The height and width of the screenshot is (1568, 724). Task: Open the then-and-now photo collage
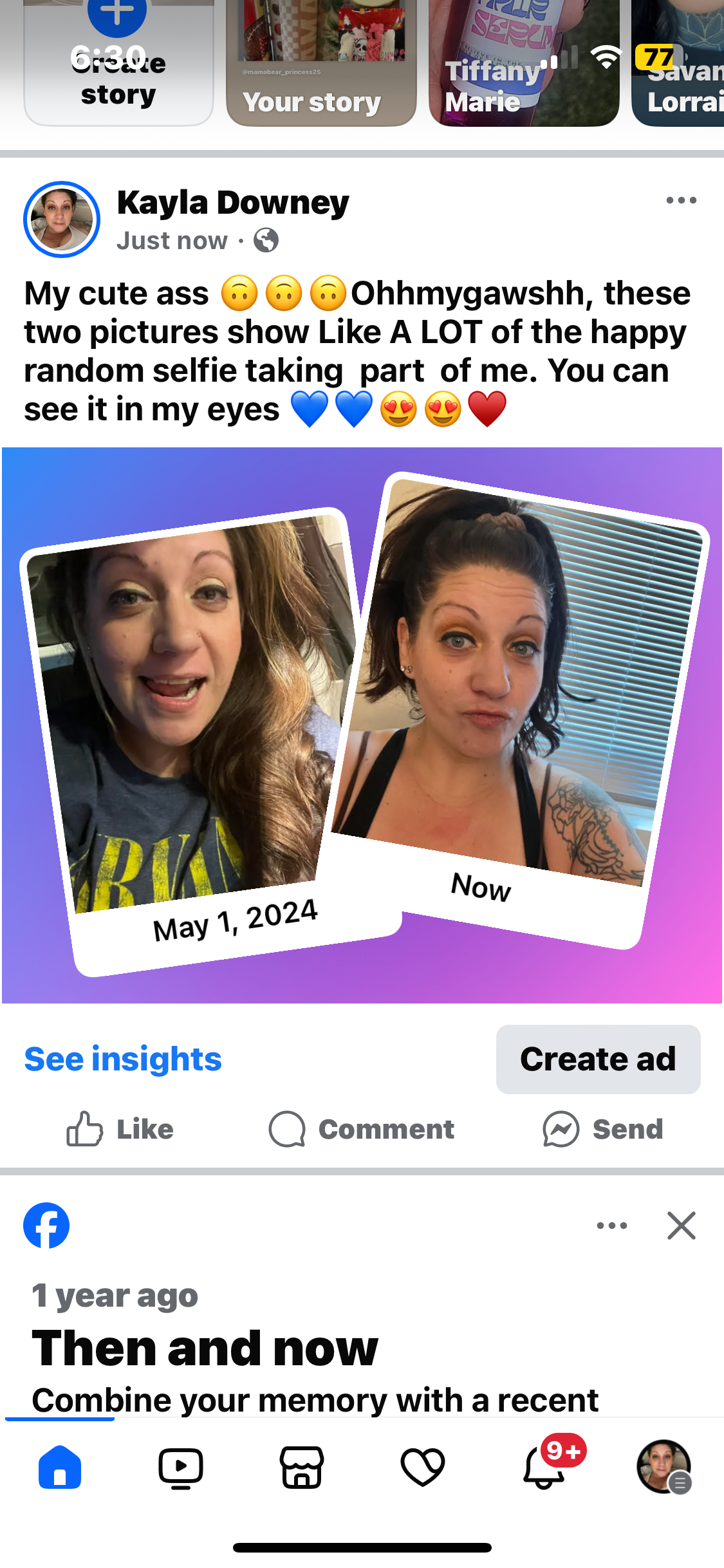tap(362, 725)
